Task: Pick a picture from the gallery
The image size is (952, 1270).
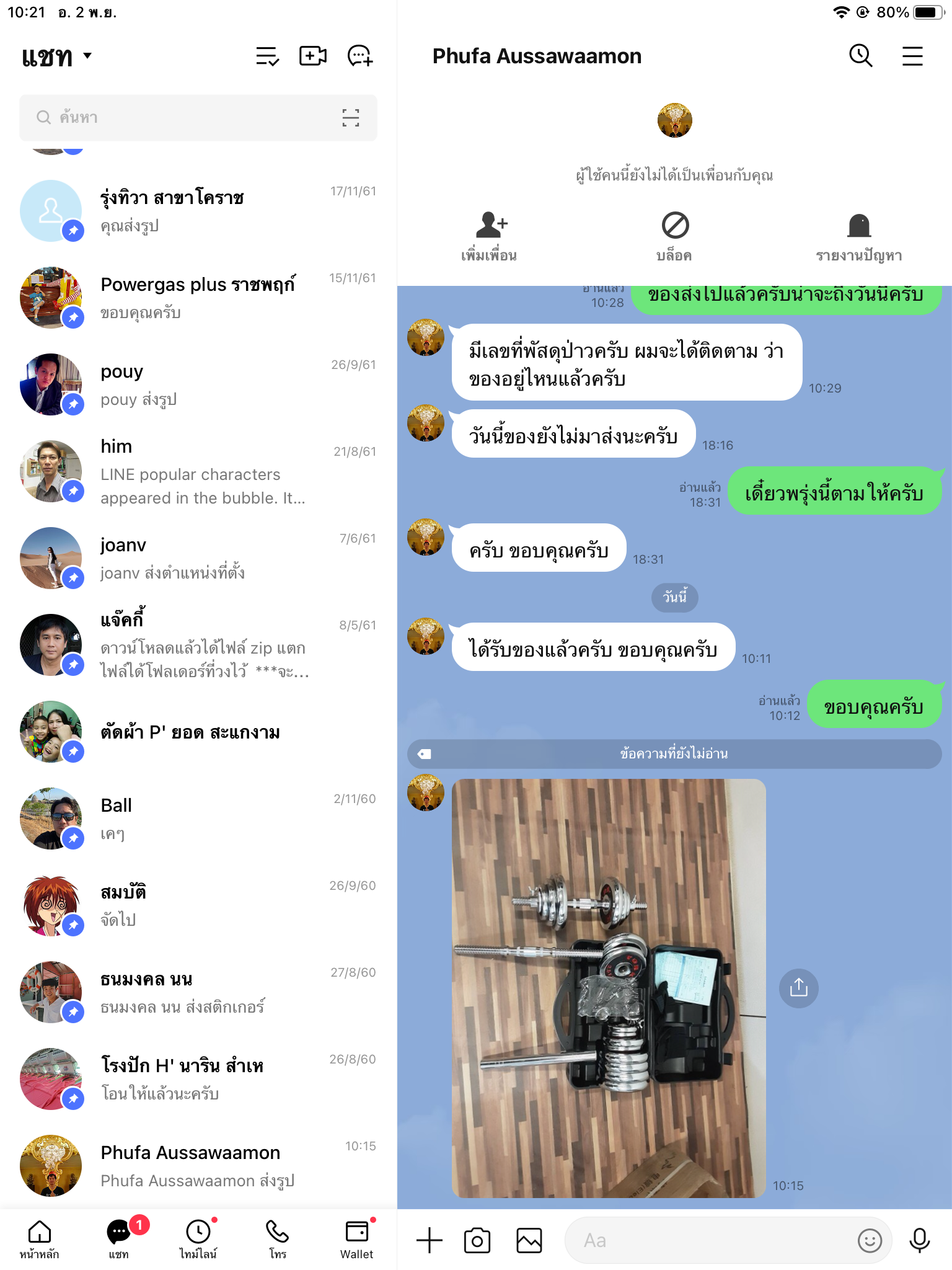Action: coord(529,1240)
